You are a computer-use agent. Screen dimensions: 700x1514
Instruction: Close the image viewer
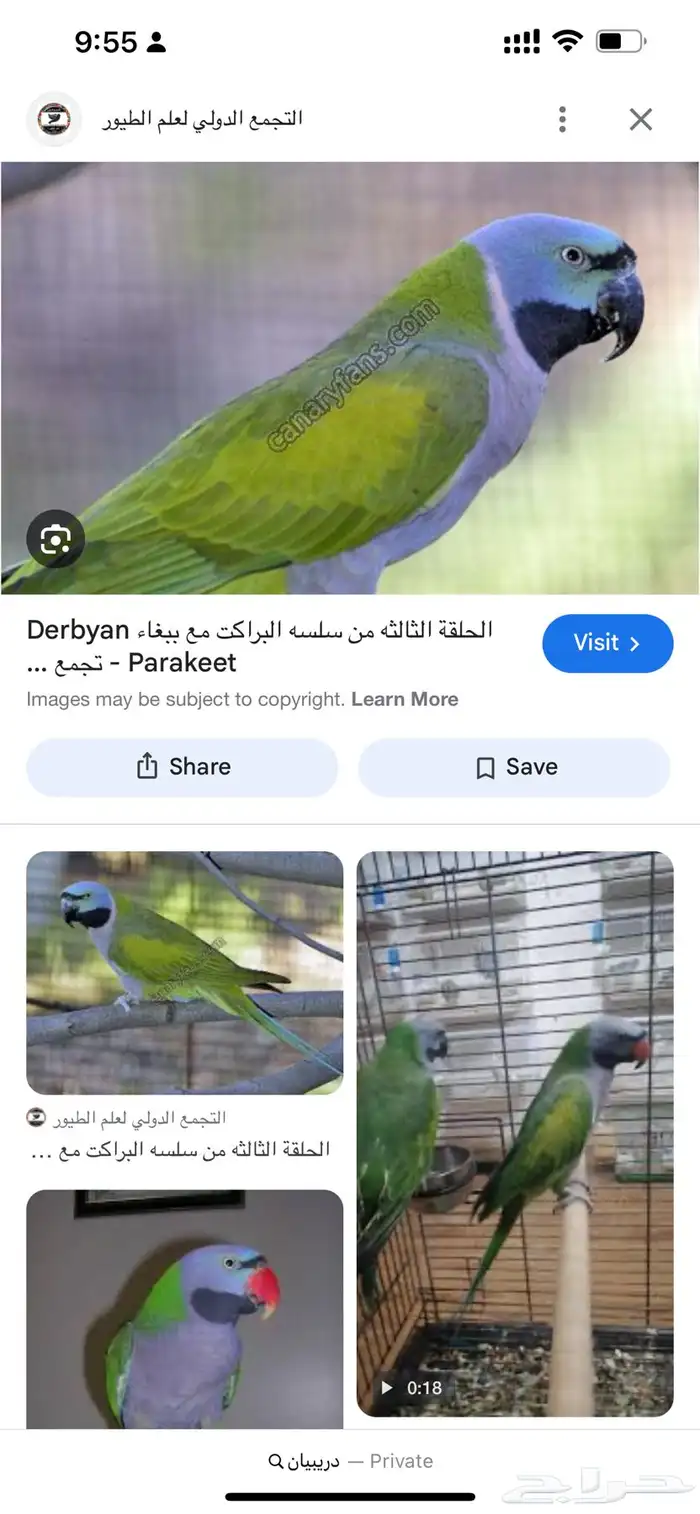pos(640,120)
